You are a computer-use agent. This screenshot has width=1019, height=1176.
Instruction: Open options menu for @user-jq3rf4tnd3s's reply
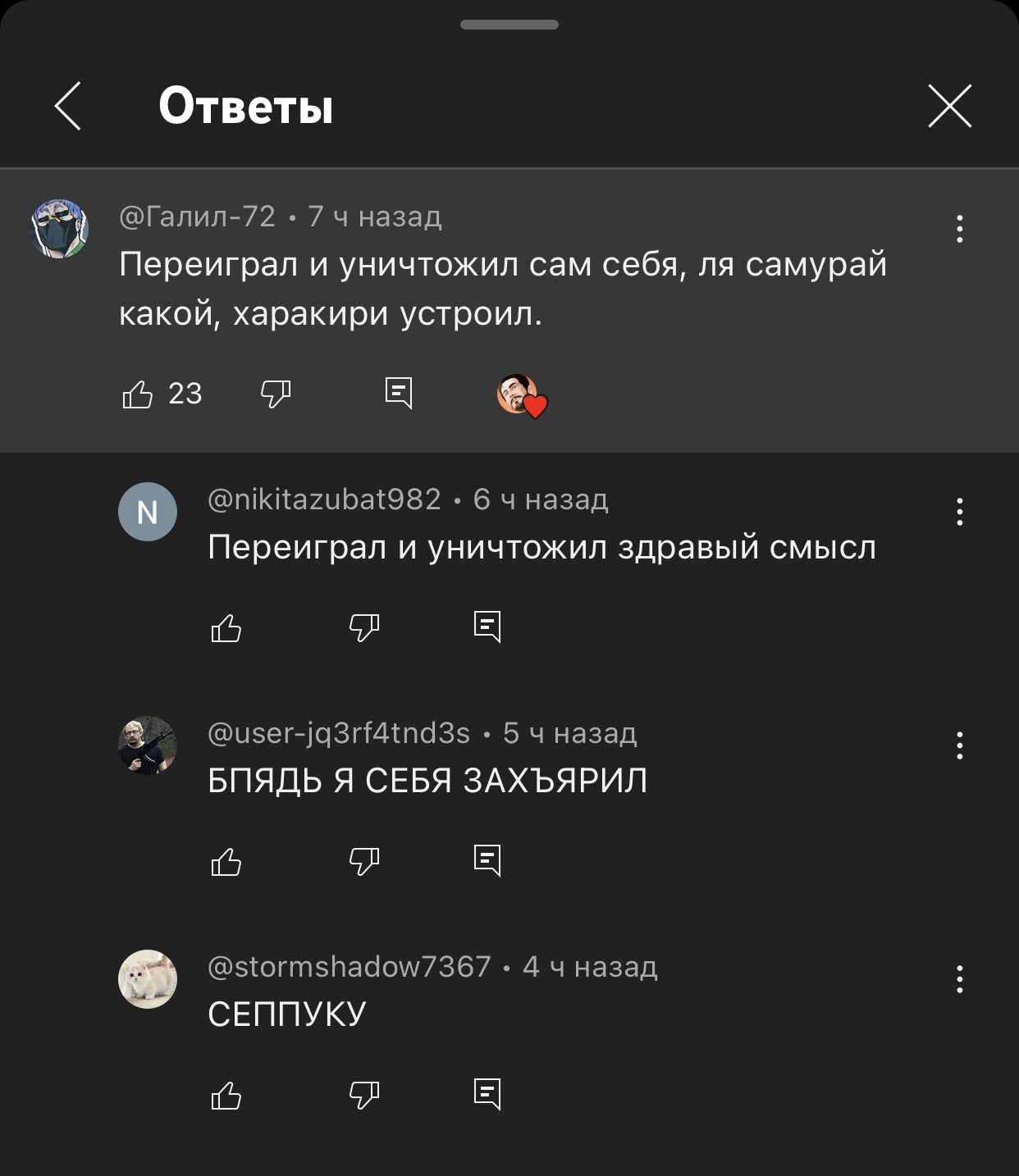(x=959, y=745)
